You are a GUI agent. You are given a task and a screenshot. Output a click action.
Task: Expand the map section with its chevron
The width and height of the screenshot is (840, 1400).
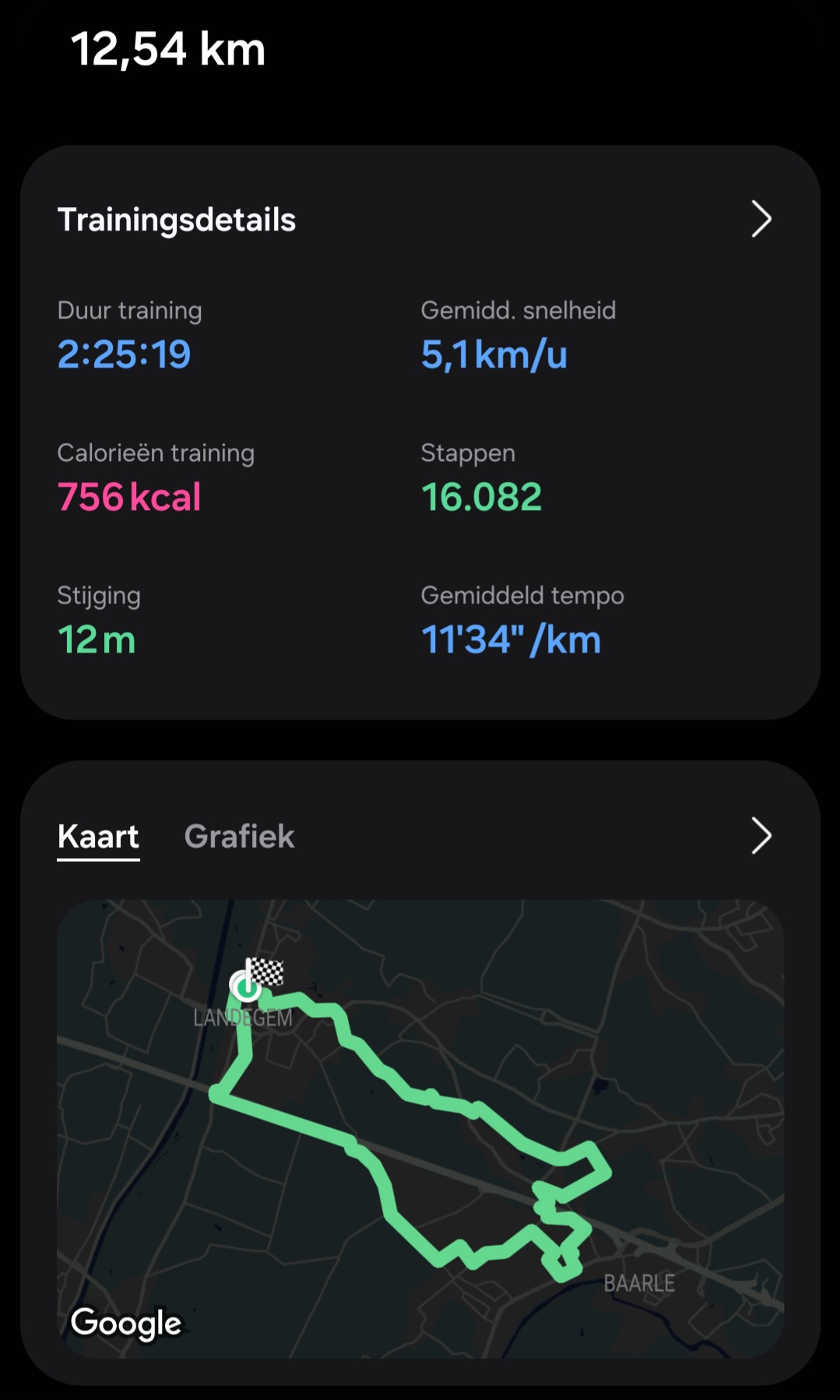761,836
